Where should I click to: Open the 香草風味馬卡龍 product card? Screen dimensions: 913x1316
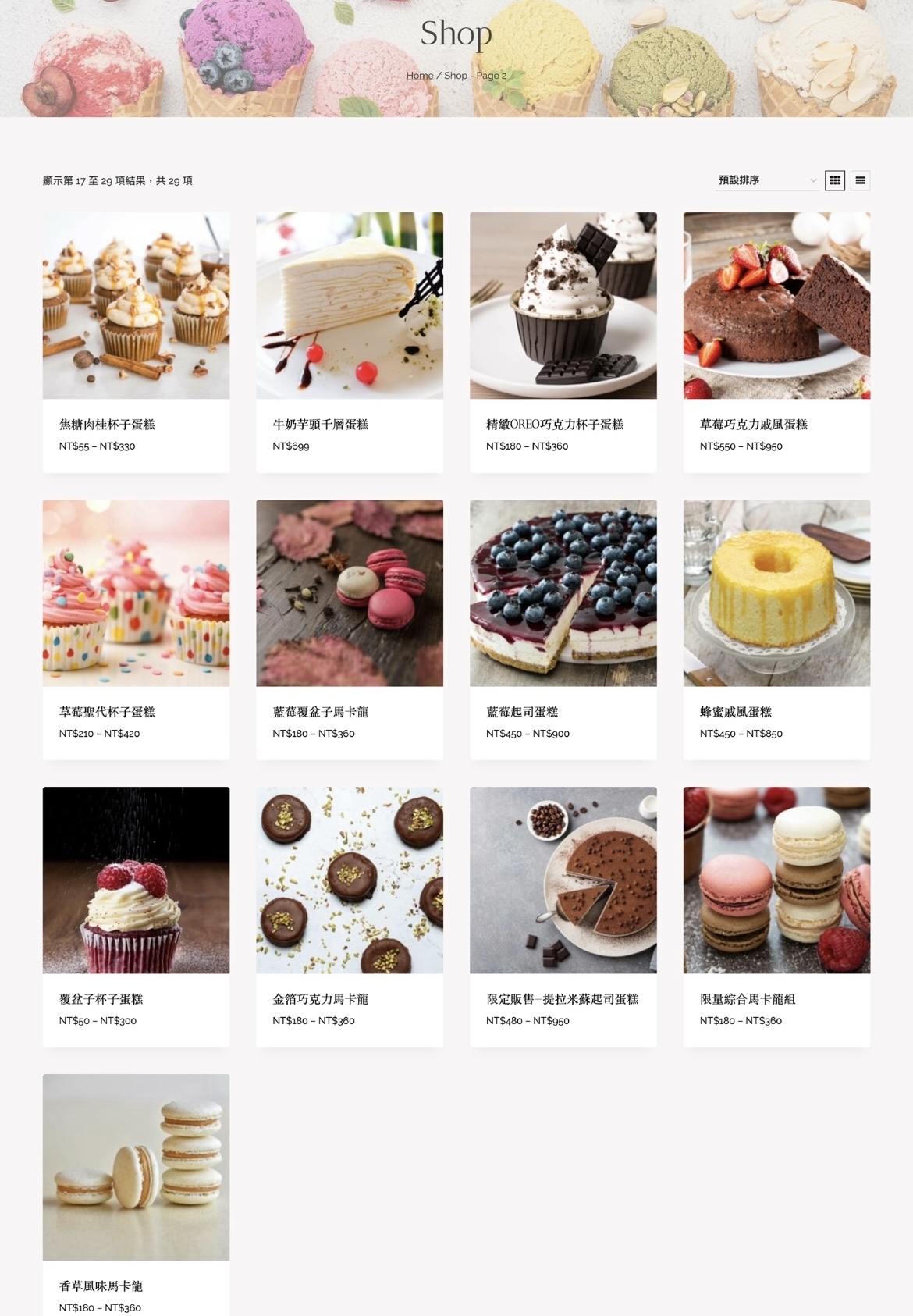pos(136,1168)
